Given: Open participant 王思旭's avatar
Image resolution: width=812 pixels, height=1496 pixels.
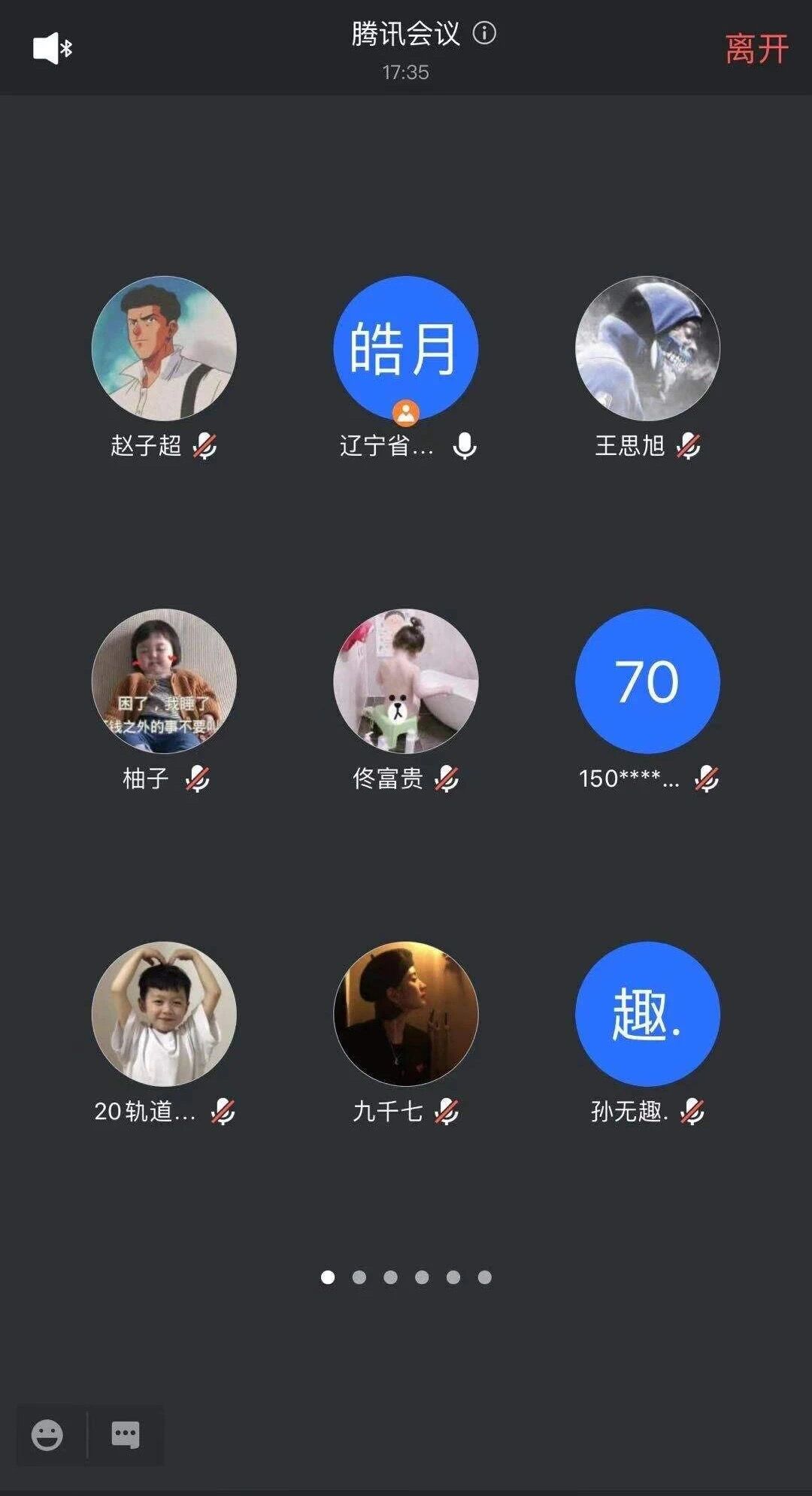Looking at the screenshot, I should tap(647, 348).
